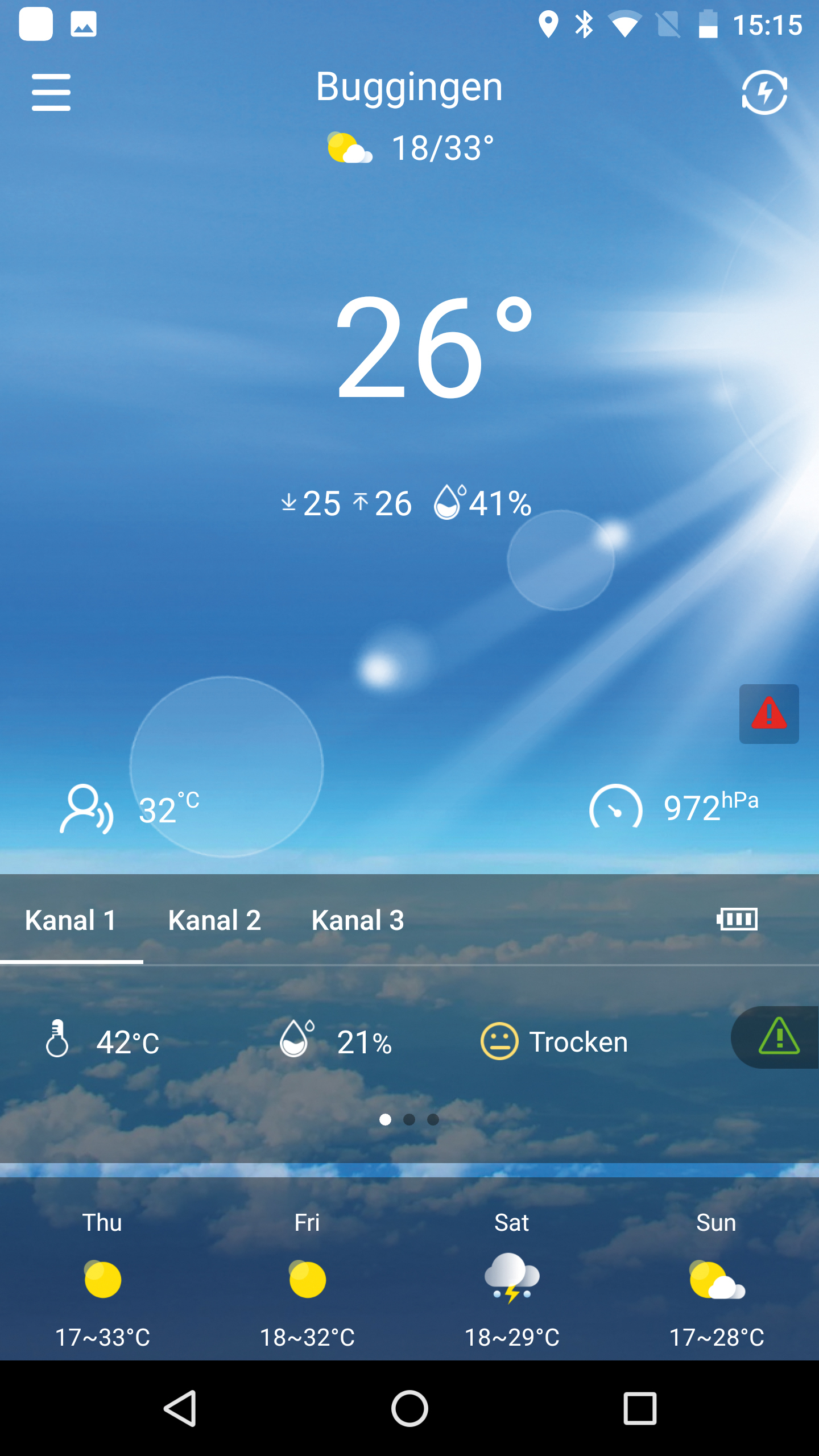Image resolution: width=819 pixels, height=1456 pixels.
Task: Open the hamburger menu
Action: point(51,92)
